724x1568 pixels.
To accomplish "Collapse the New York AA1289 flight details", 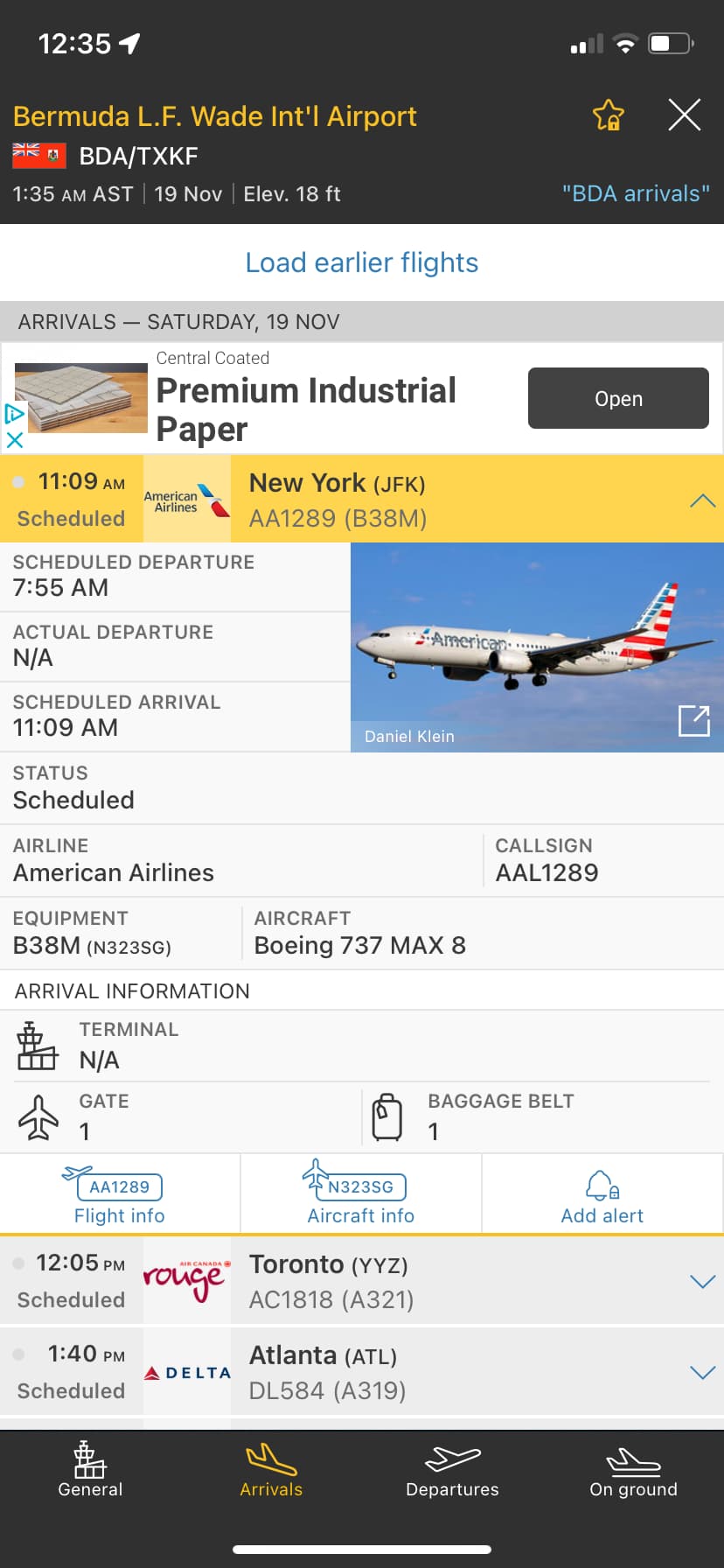I will 702,500.
